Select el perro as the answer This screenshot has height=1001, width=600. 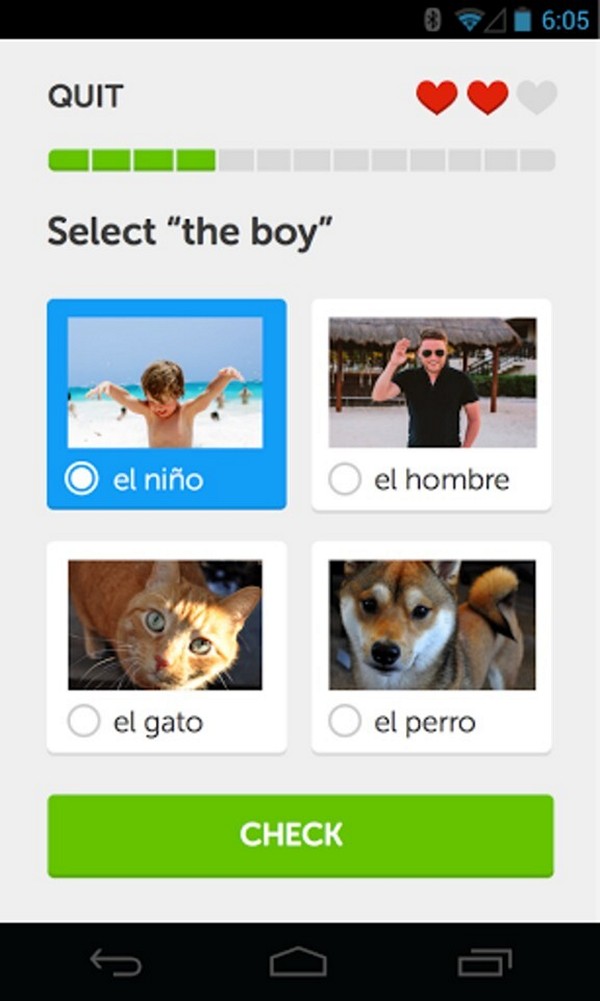(x=431, y=647)
